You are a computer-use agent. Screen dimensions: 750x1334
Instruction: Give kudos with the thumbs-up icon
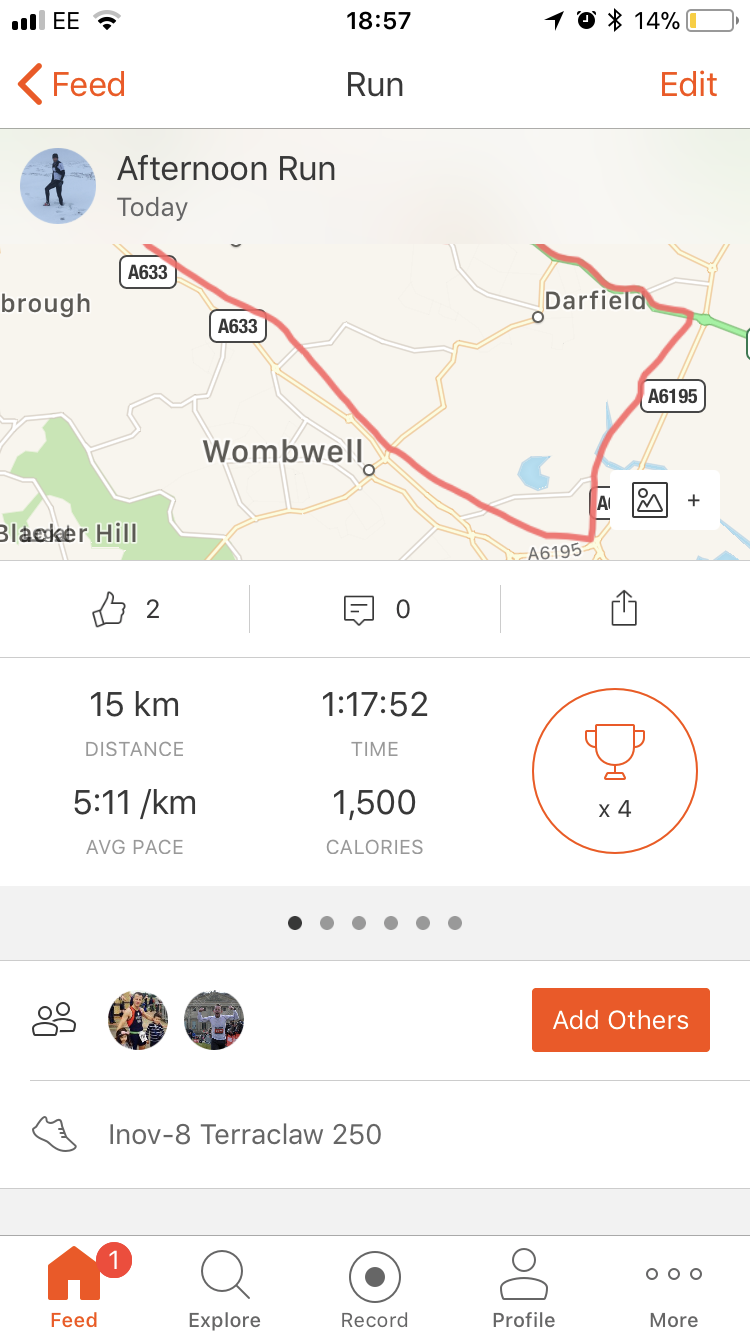pyautogui.click(x=110, y=609)
